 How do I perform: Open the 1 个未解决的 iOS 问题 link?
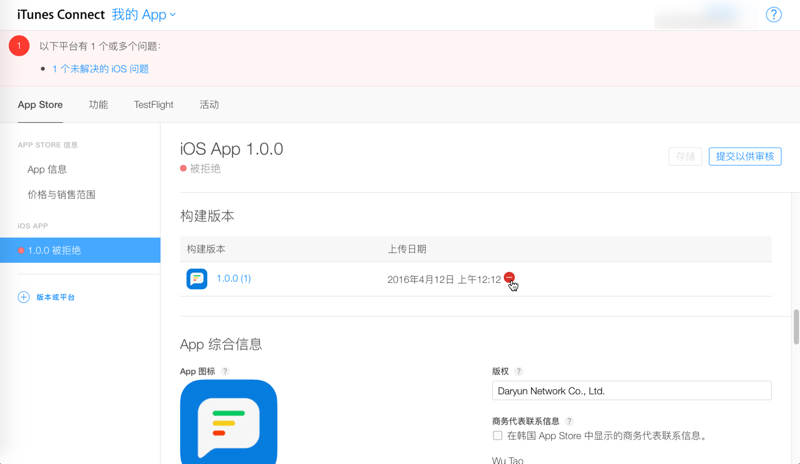[x=100, y=69]
